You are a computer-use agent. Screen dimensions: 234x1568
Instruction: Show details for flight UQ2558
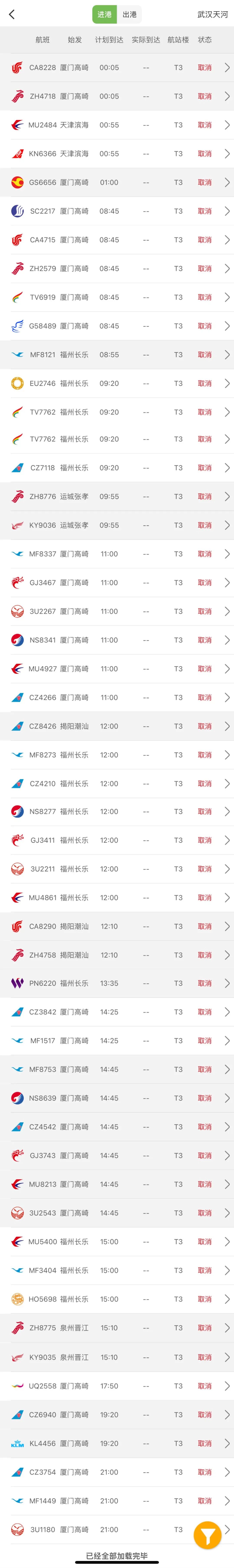coord(117,1386)
